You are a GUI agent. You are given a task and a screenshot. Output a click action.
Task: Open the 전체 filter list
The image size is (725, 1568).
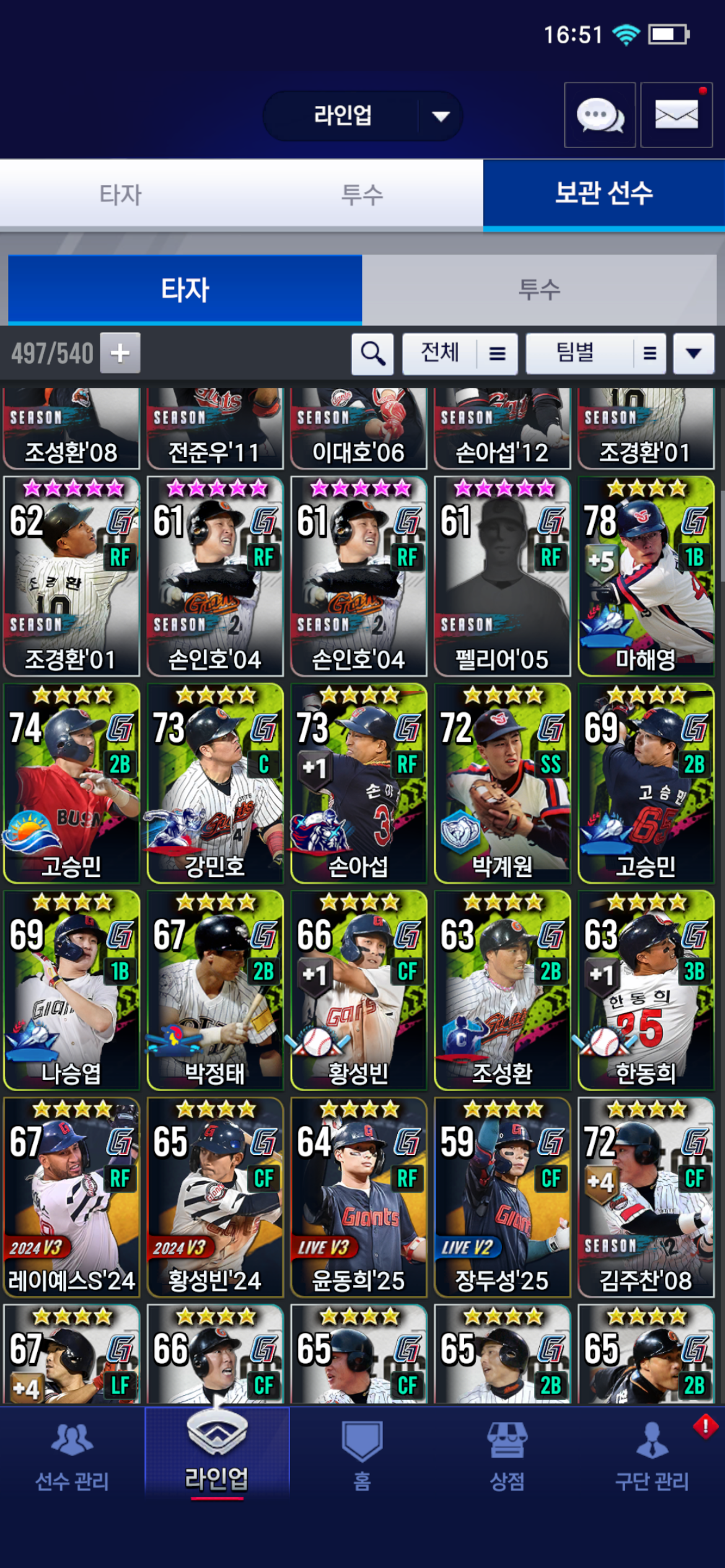coord(460,354)
